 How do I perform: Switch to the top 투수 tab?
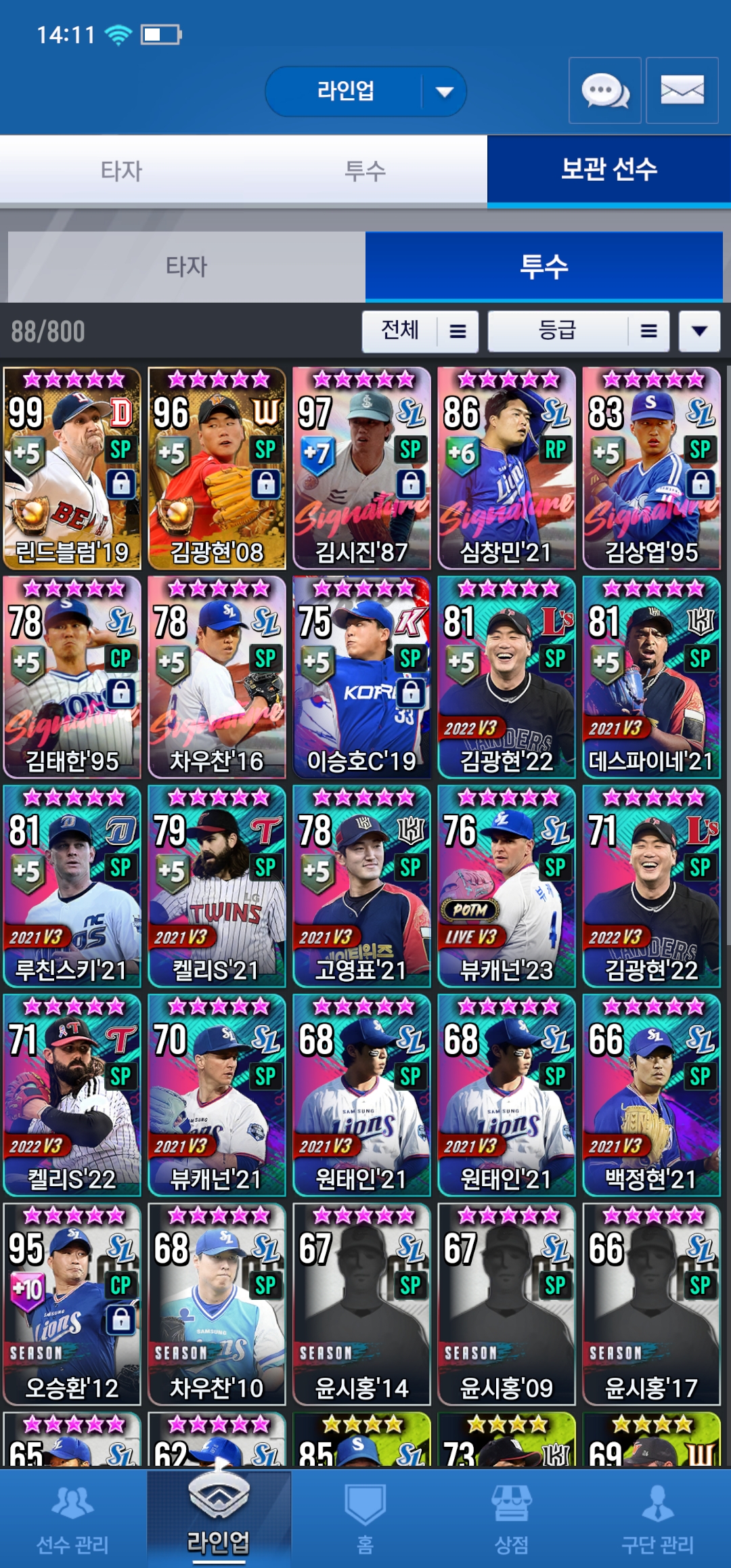point(365,171)
